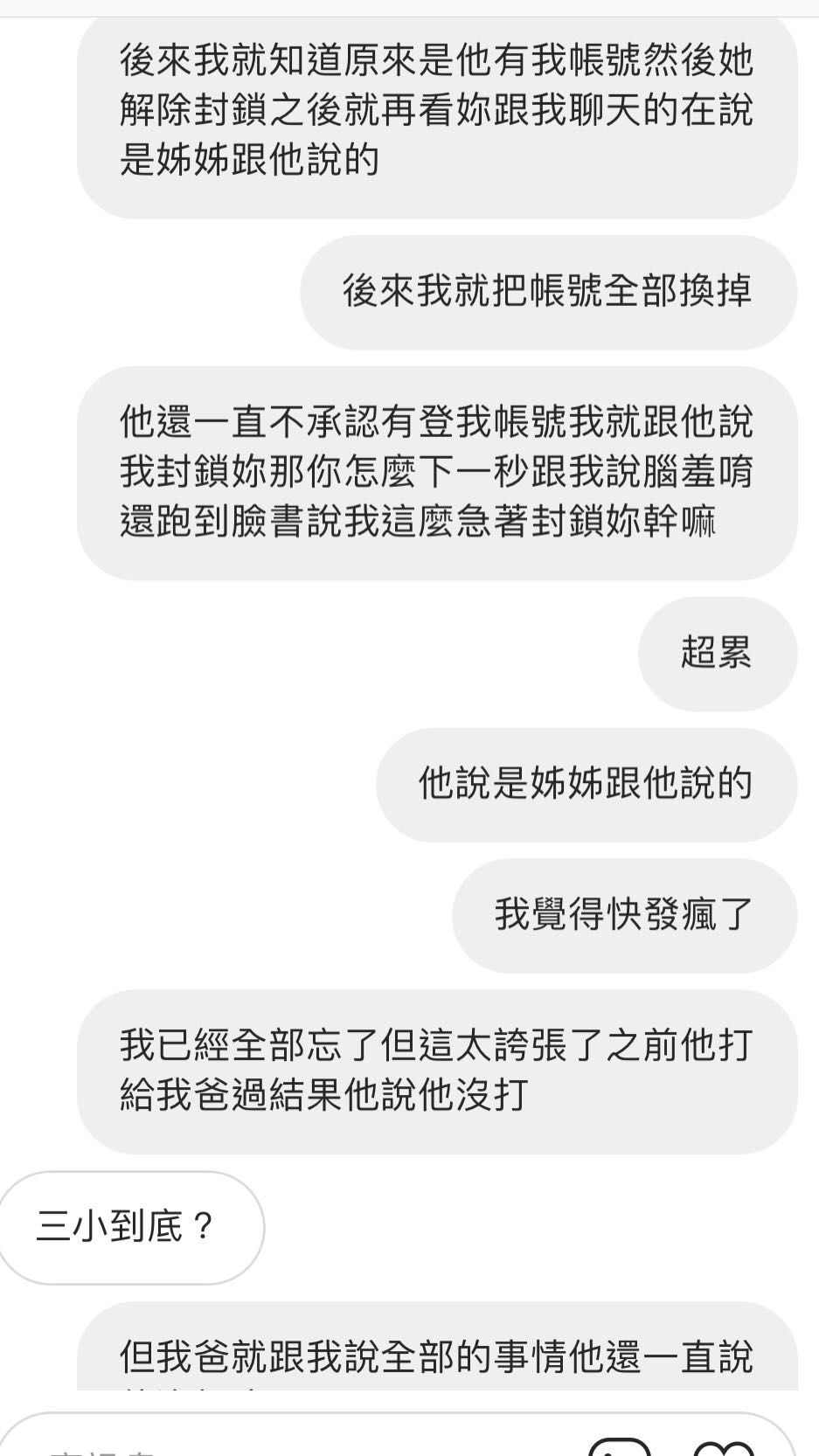The width and height of the screenshot is (819, 1456).
Task: Tap the message input field
Action: click(306, 1444)
